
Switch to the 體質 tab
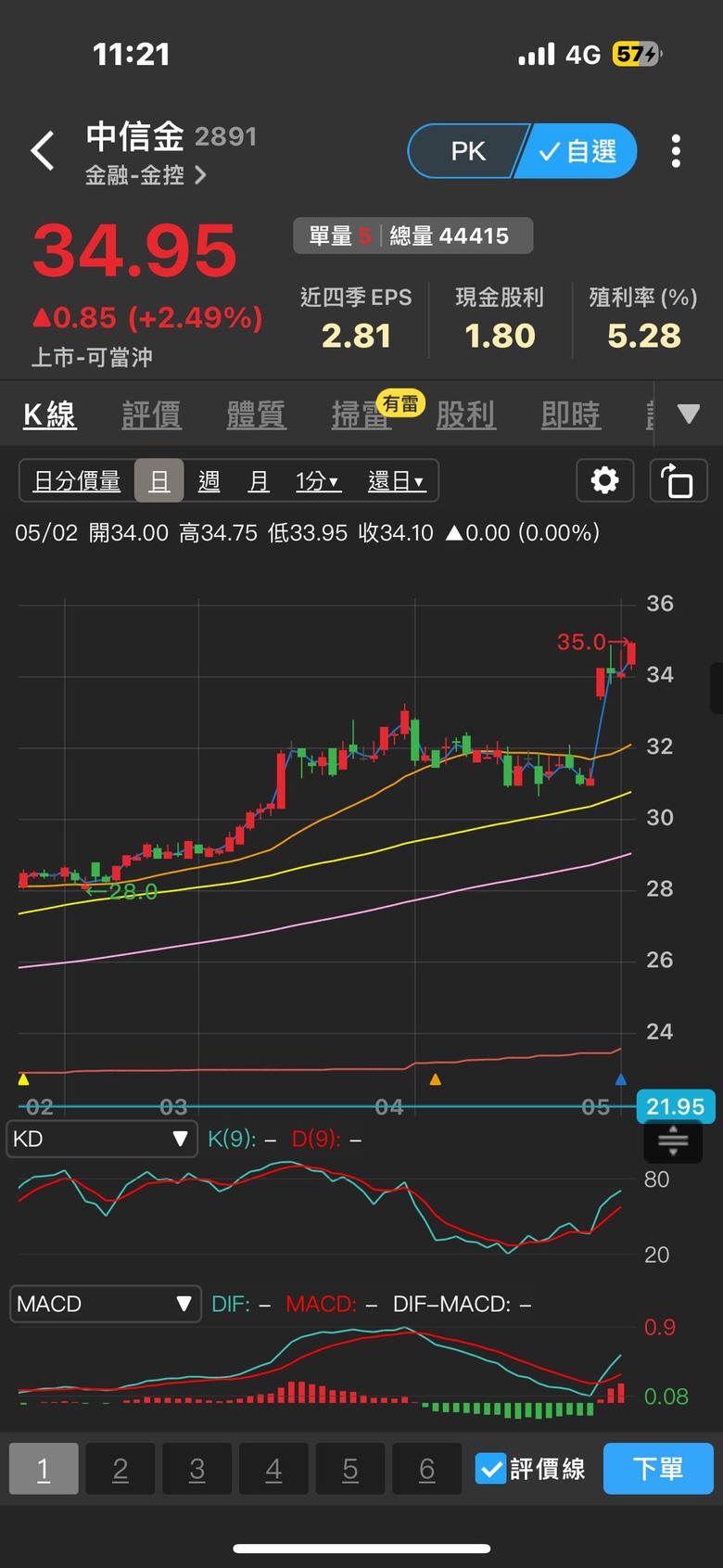(256, 414)
